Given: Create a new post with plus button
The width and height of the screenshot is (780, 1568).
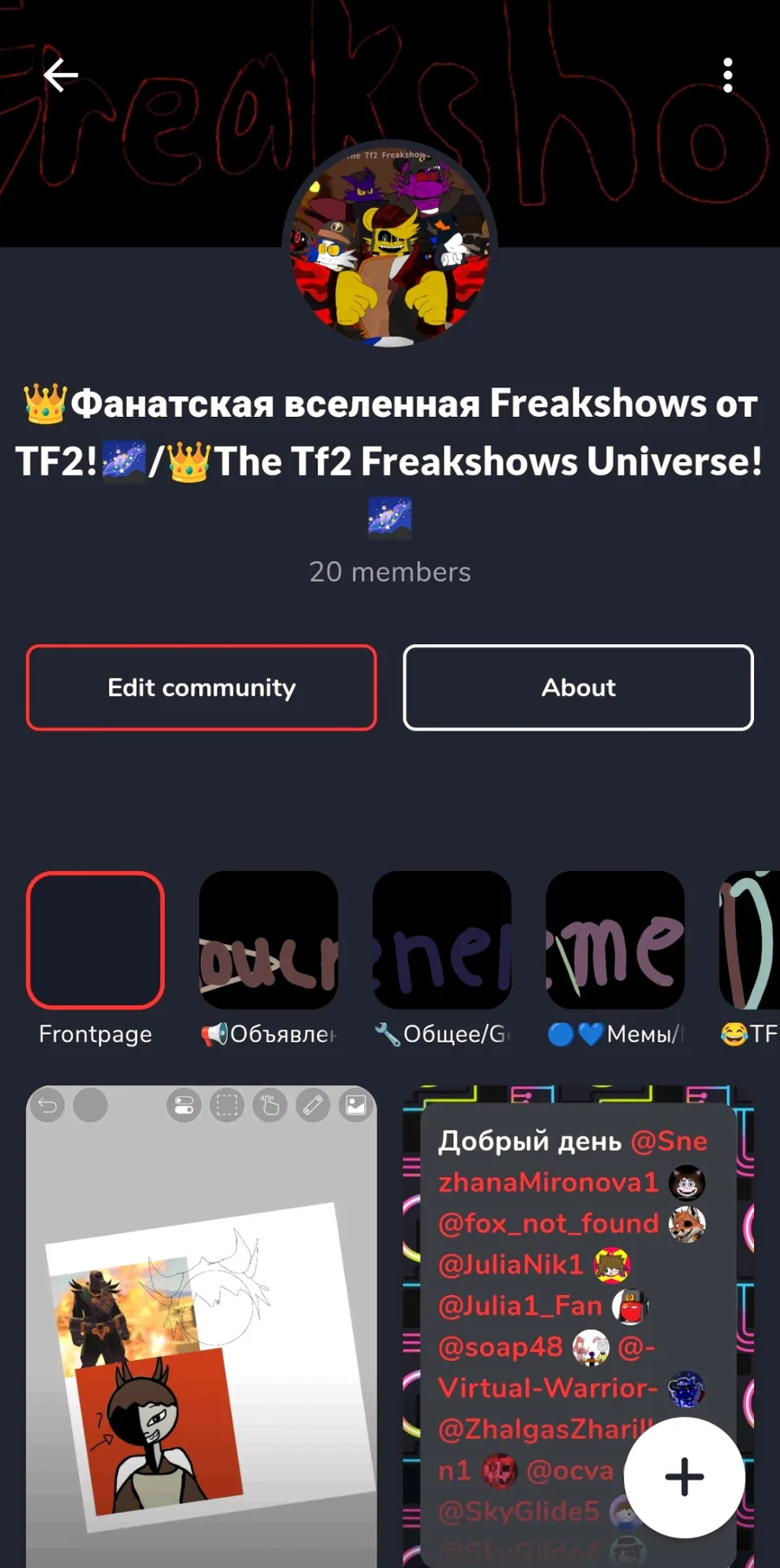Looking at the screenshot, I should pyautogui.click(x=685, y=1477).
